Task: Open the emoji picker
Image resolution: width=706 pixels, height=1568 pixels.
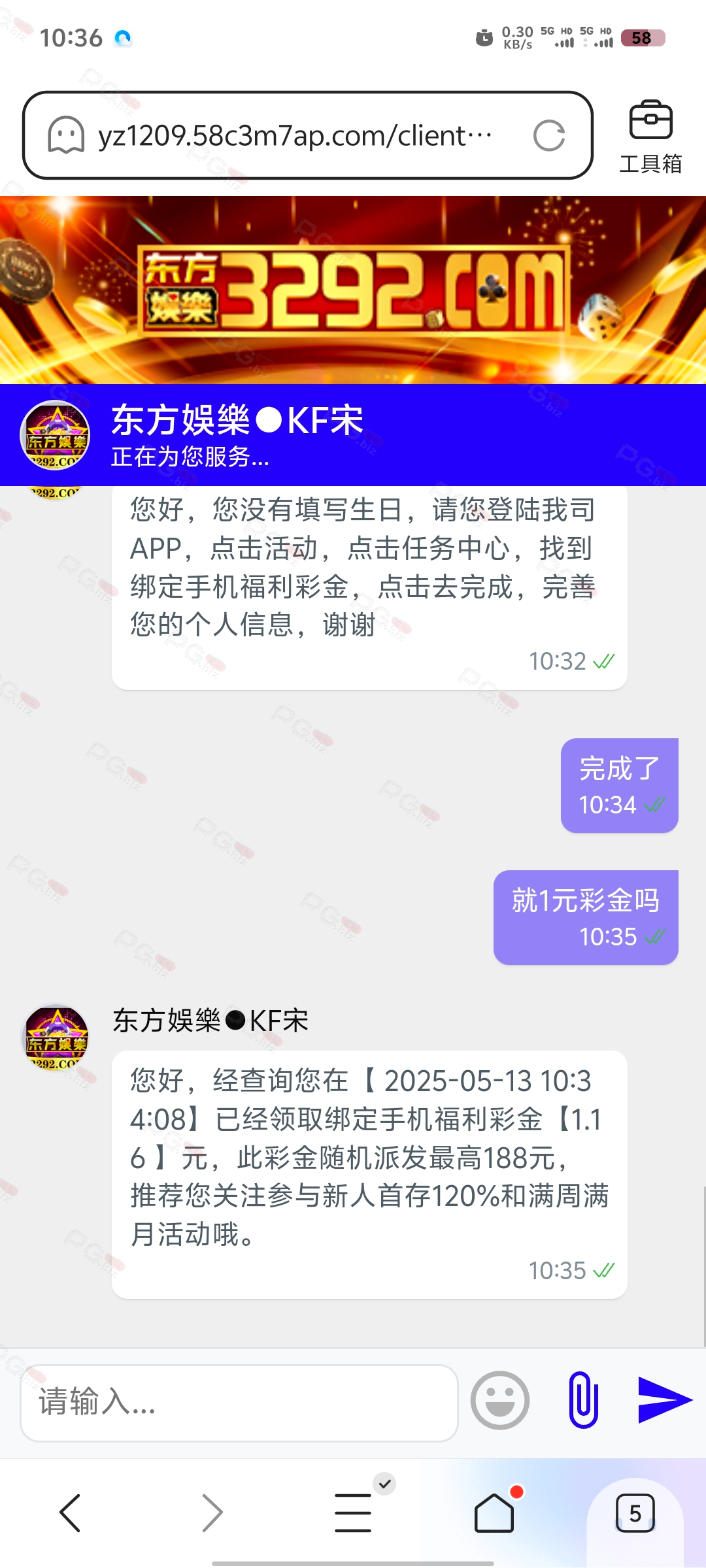Action: tap(500, 1400)
